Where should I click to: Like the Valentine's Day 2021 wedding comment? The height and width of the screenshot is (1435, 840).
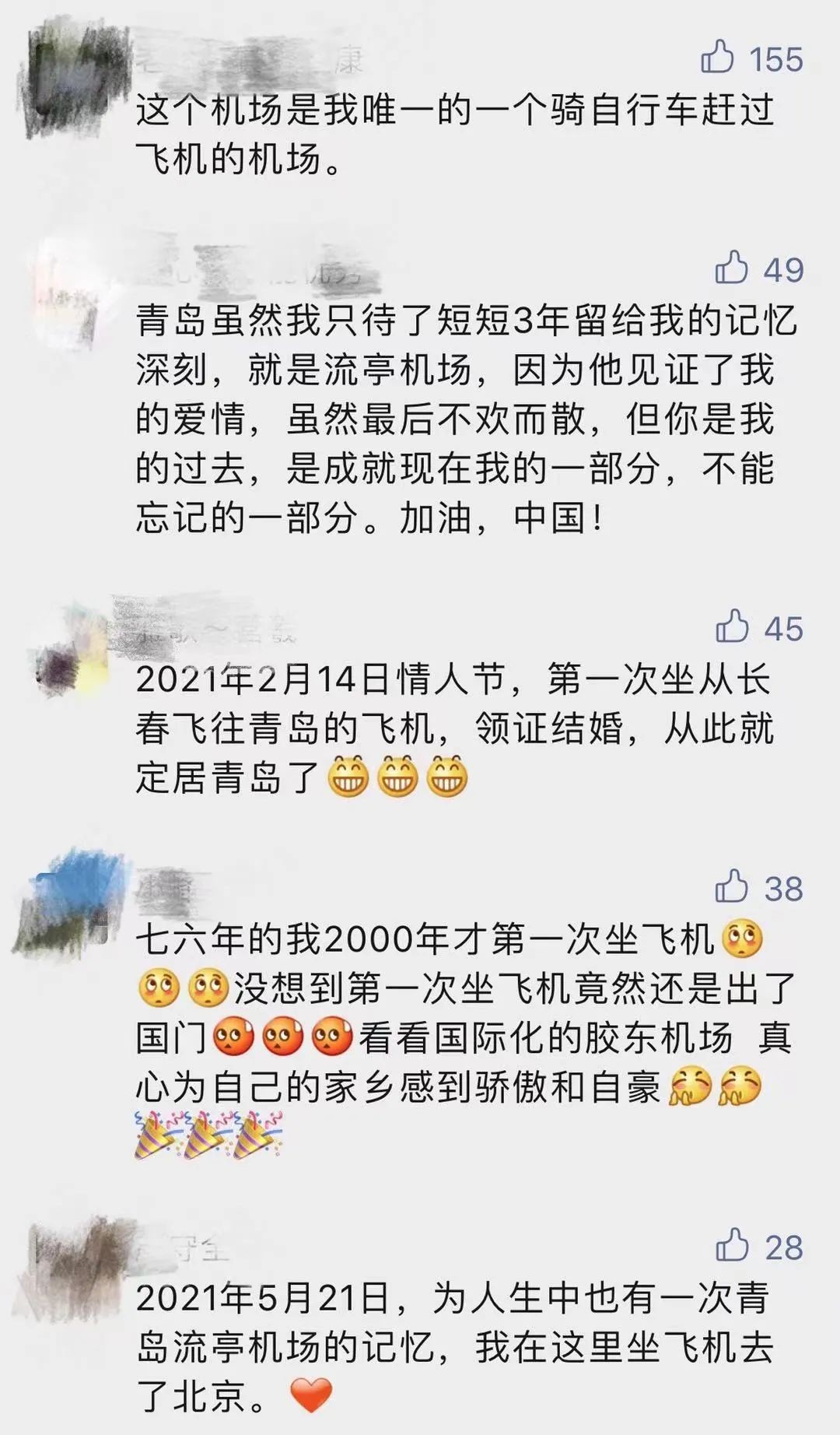click(x=731, y=627)
